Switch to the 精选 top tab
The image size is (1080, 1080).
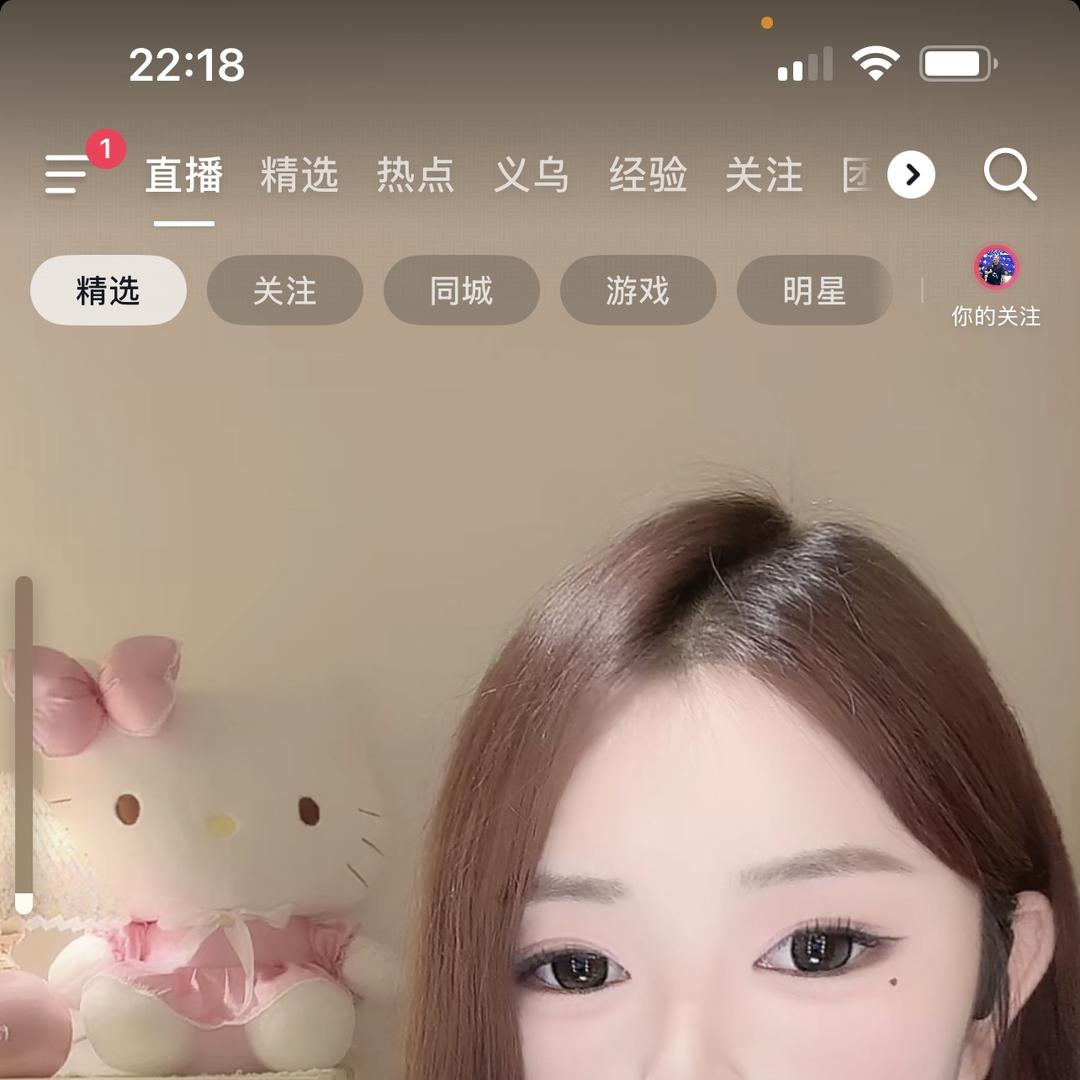pos(299,176)
